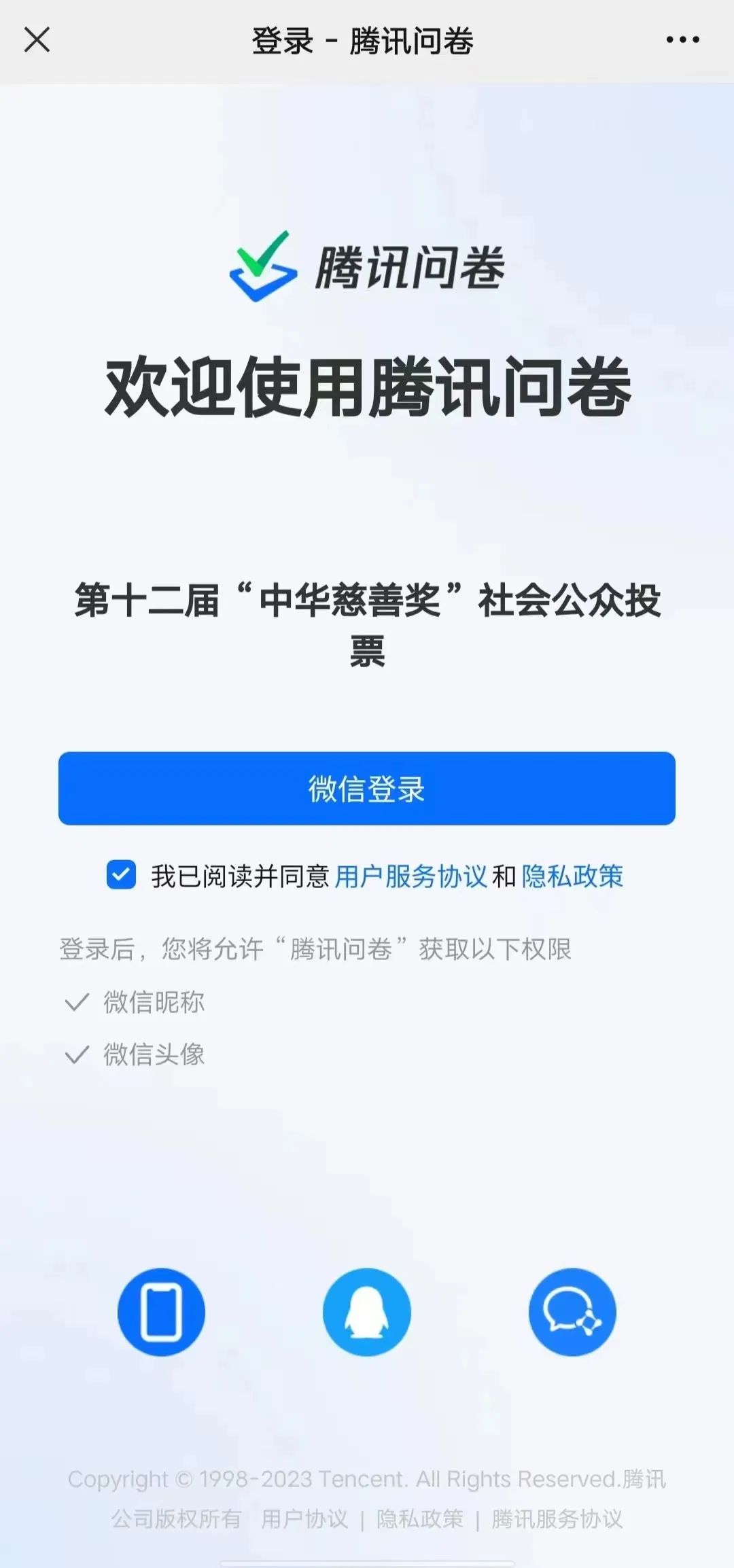Image resolution: width=734 pixels, height=1568 pixels.
Task: Open the blue 隐私政策 link beside the checkbox
Action: click(x=572, y=876)
